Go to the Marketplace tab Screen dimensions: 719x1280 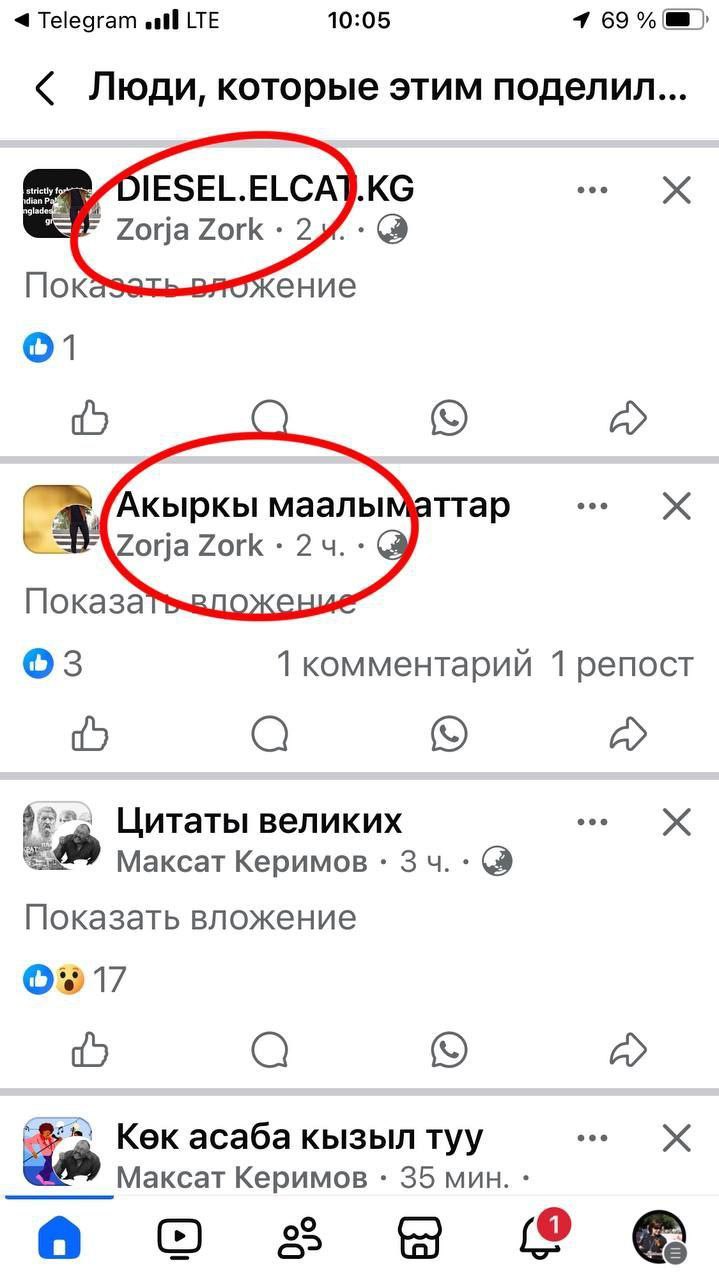tap(419, 1238)
